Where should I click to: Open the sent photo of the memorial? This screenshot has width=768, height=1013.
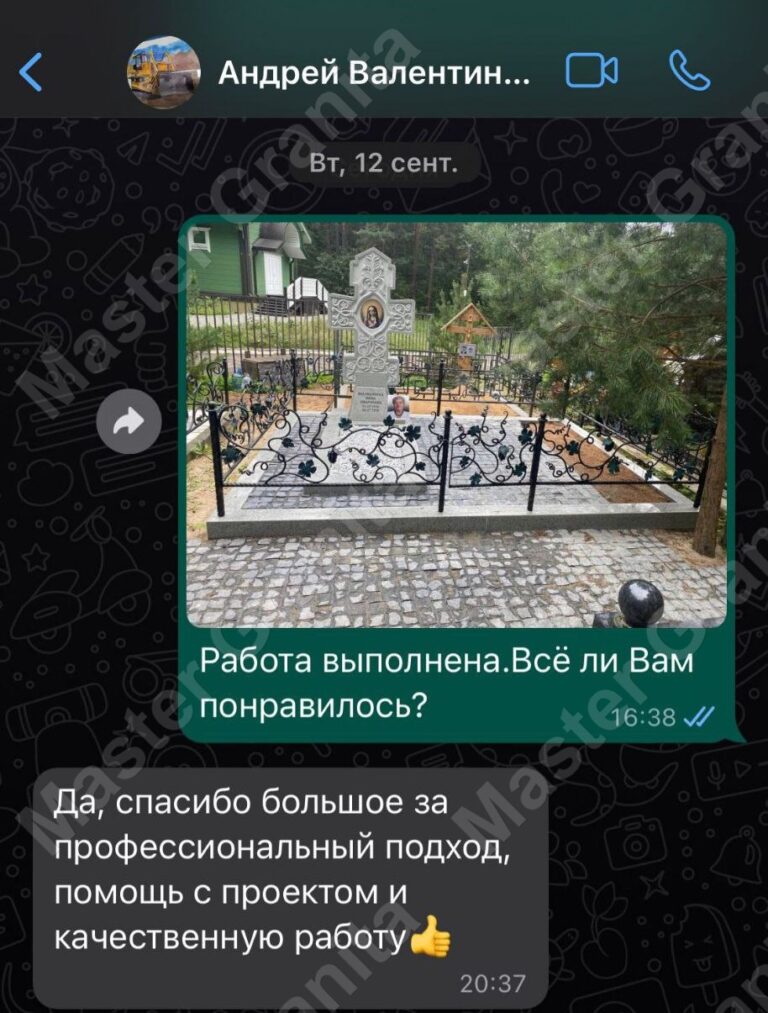pos(457,424)
